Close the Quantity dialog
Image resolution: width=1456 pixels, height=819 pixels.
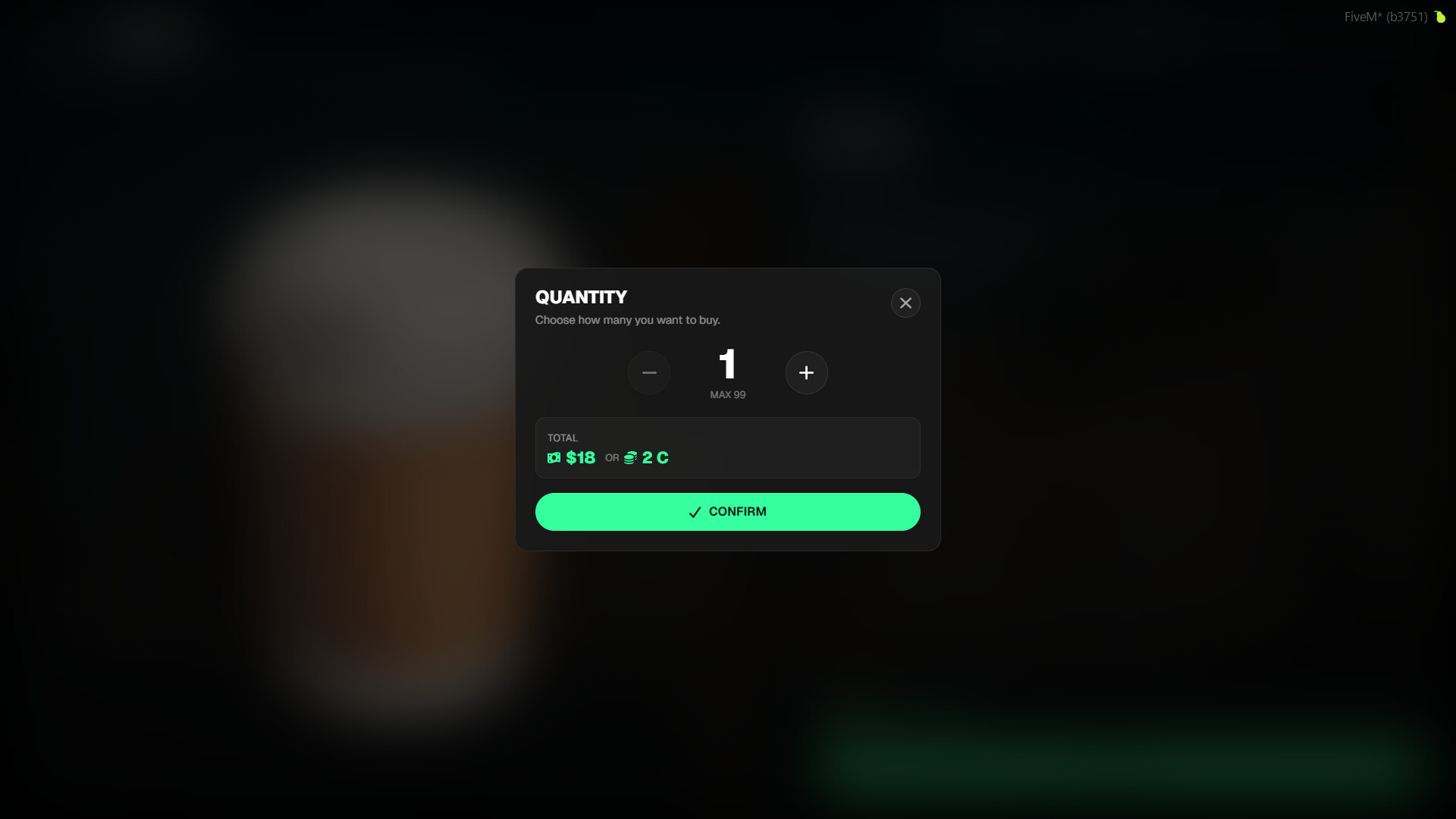point(905,303)
